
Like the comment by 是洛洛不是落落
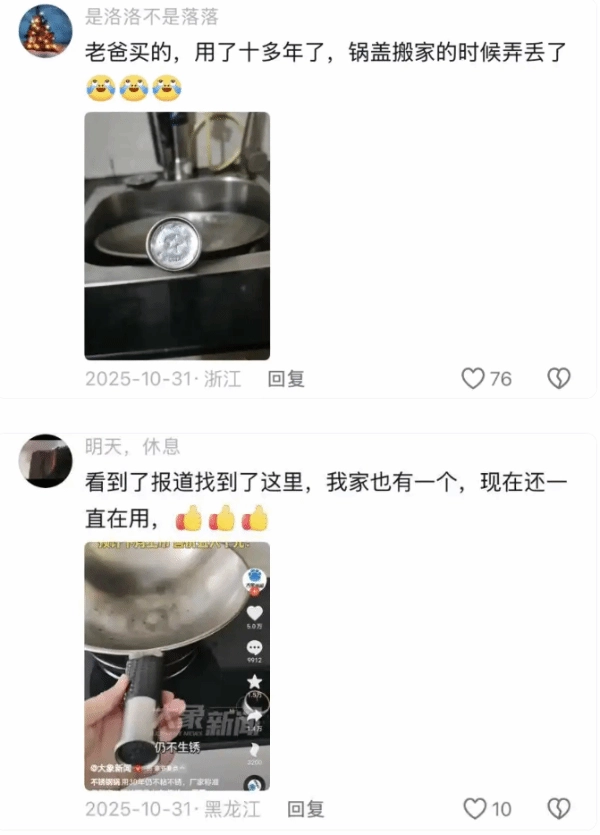click(x=473, y=378)
